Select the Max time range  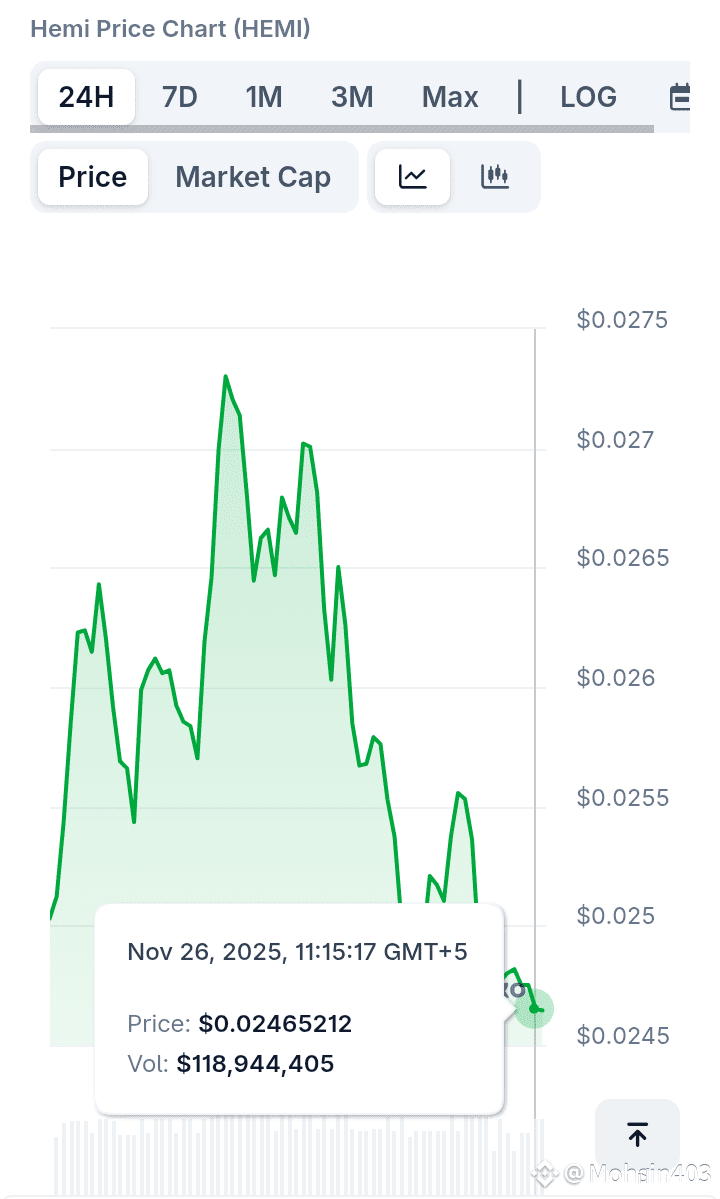point(450,97)
